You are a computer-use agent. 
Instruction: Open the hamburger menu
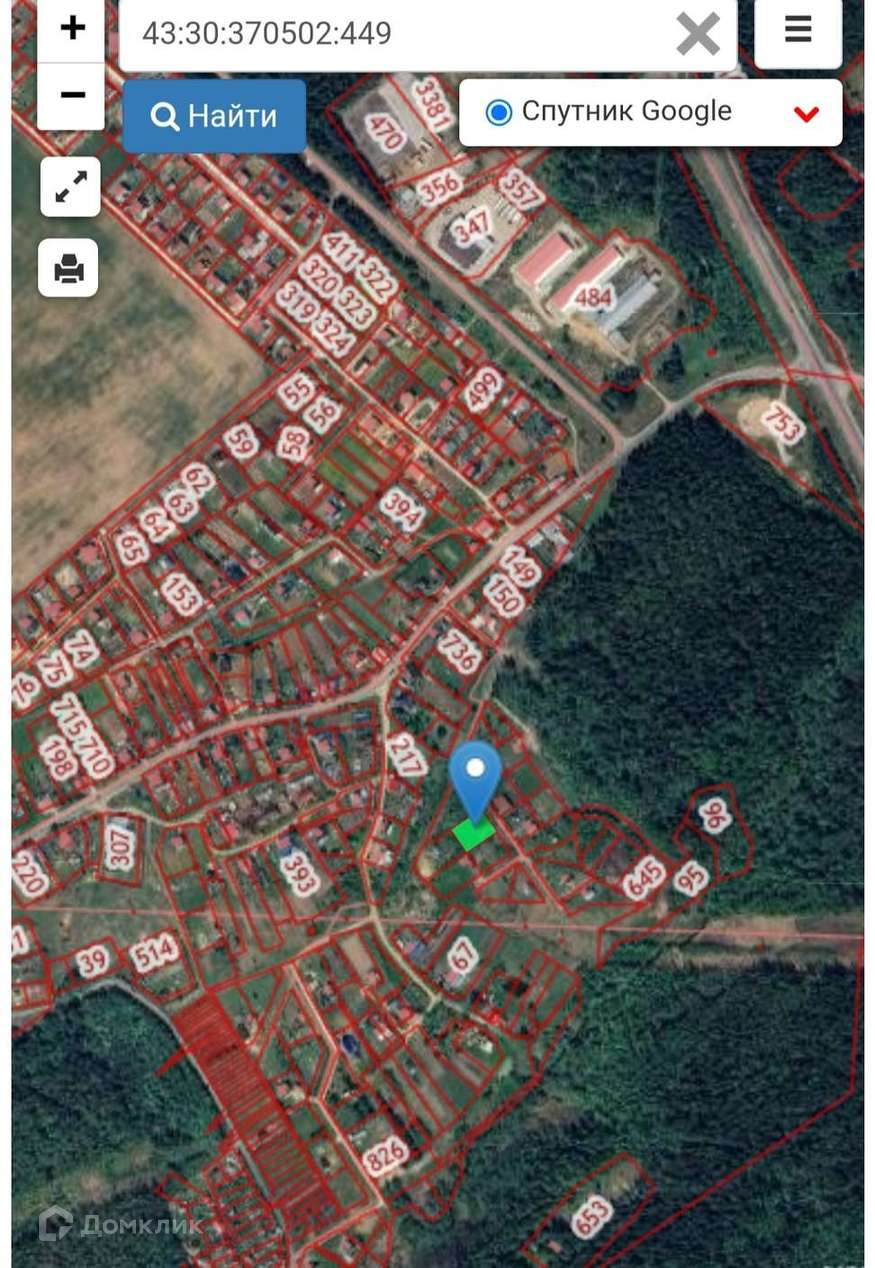click(x=797, y=31)
